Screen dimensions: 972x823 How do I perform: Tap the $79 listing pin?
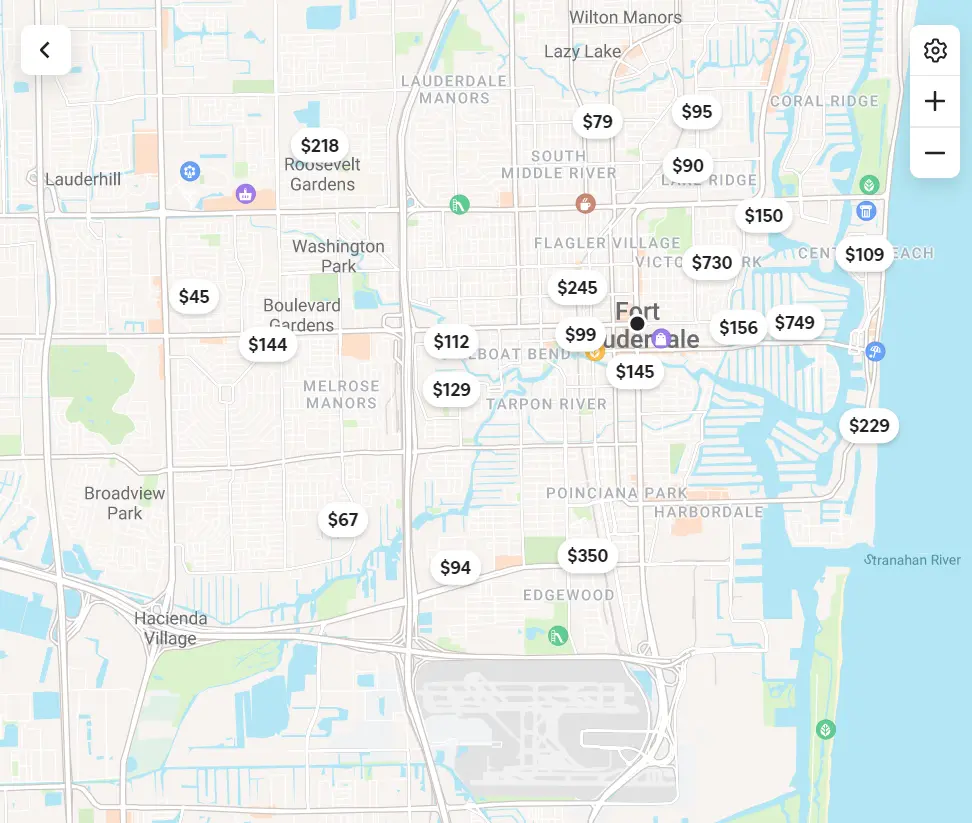[x=597, y=122]
